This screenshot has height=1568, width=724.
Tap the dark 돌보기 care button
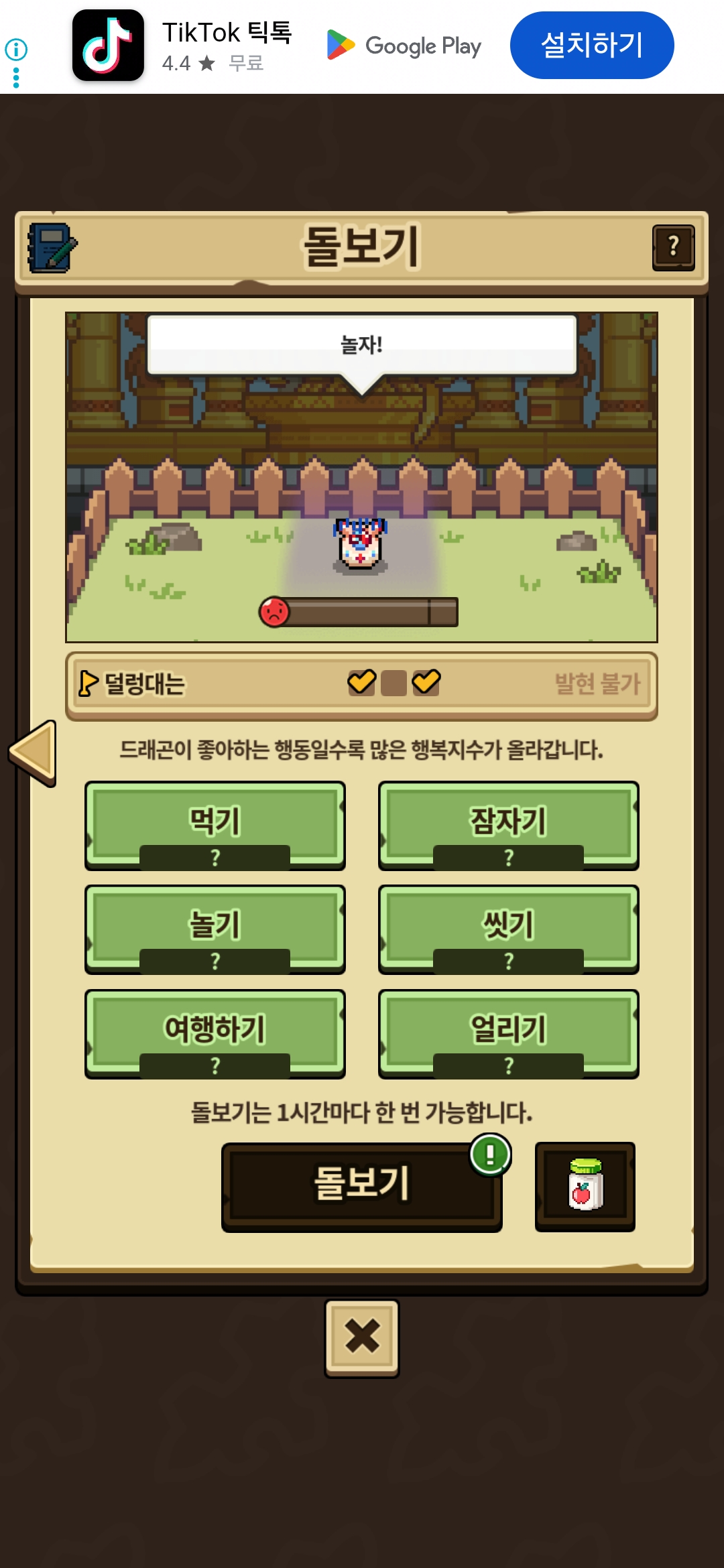pos(361,1186)
